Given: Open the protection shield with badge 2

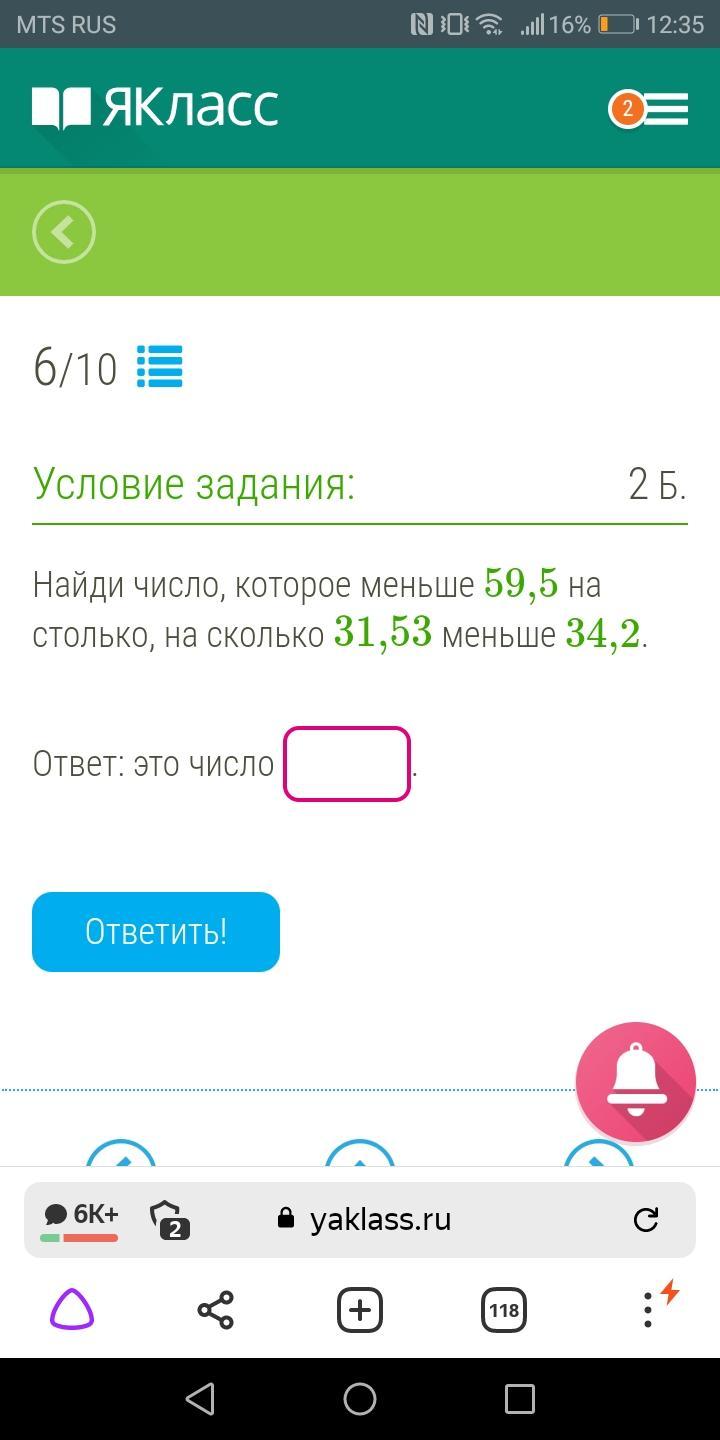Looking at the screenshot, I should [170, 1220].
